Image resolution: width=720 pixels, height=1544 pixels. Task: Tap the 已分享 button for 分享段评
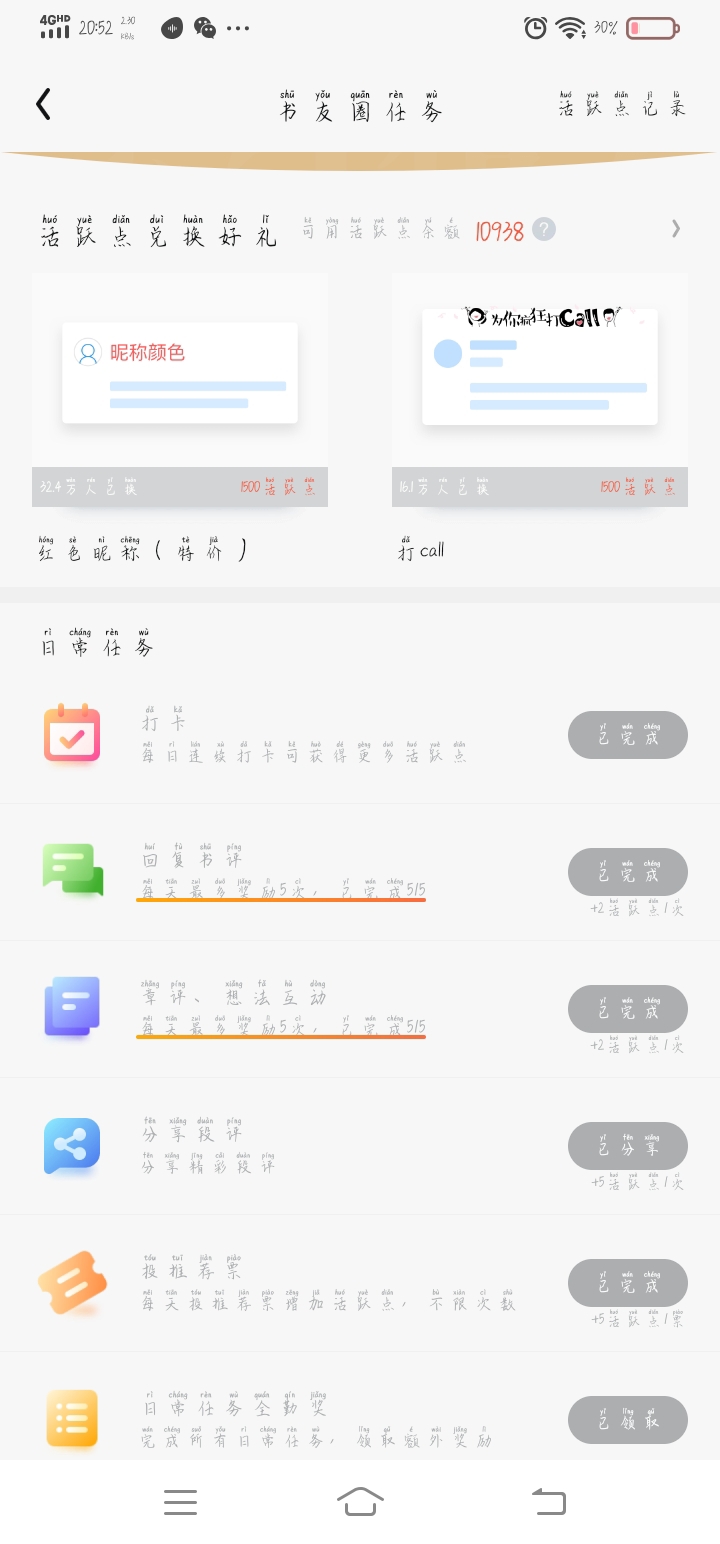click(x=628, y=1146)
